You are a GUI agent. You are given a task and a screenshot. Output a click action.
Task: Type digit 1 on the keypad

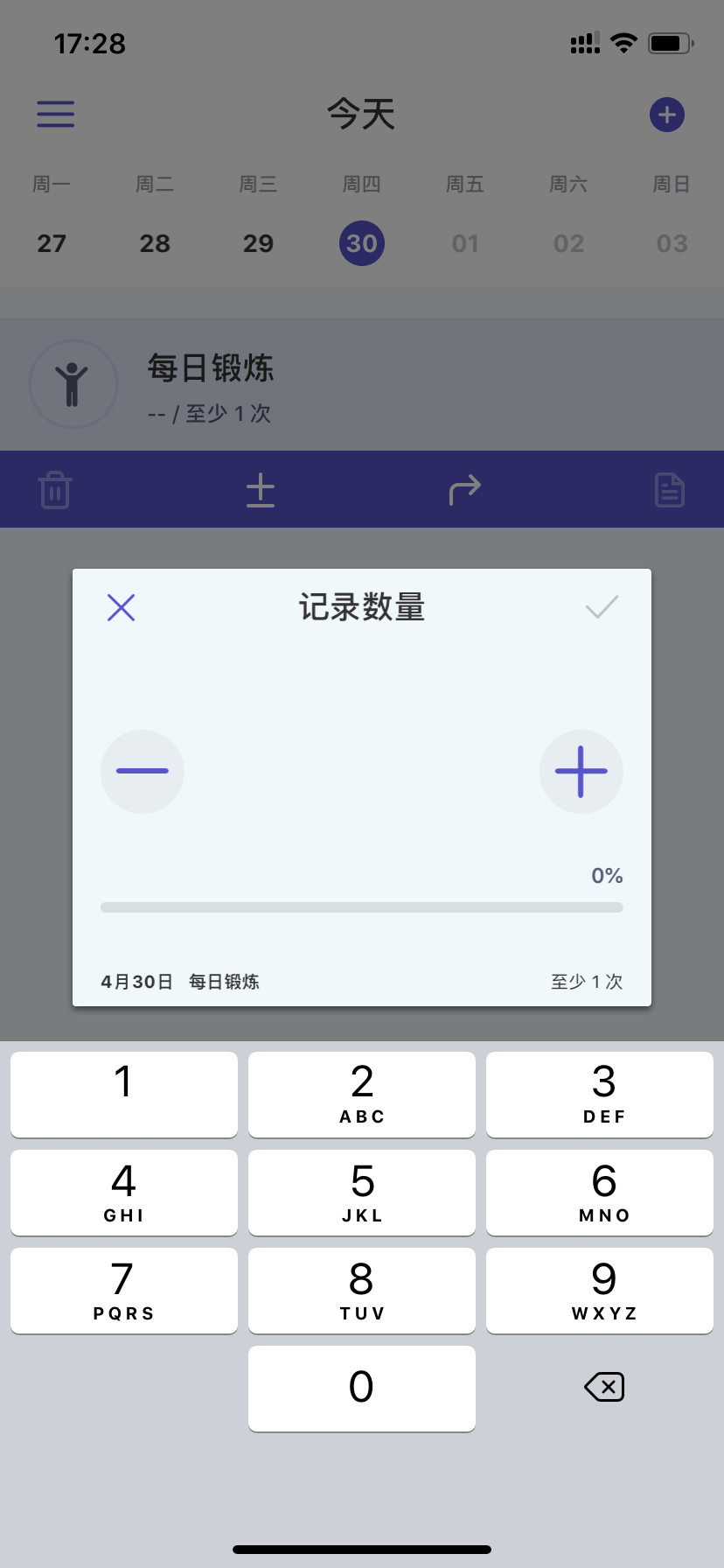click(x=124, y=1094)
